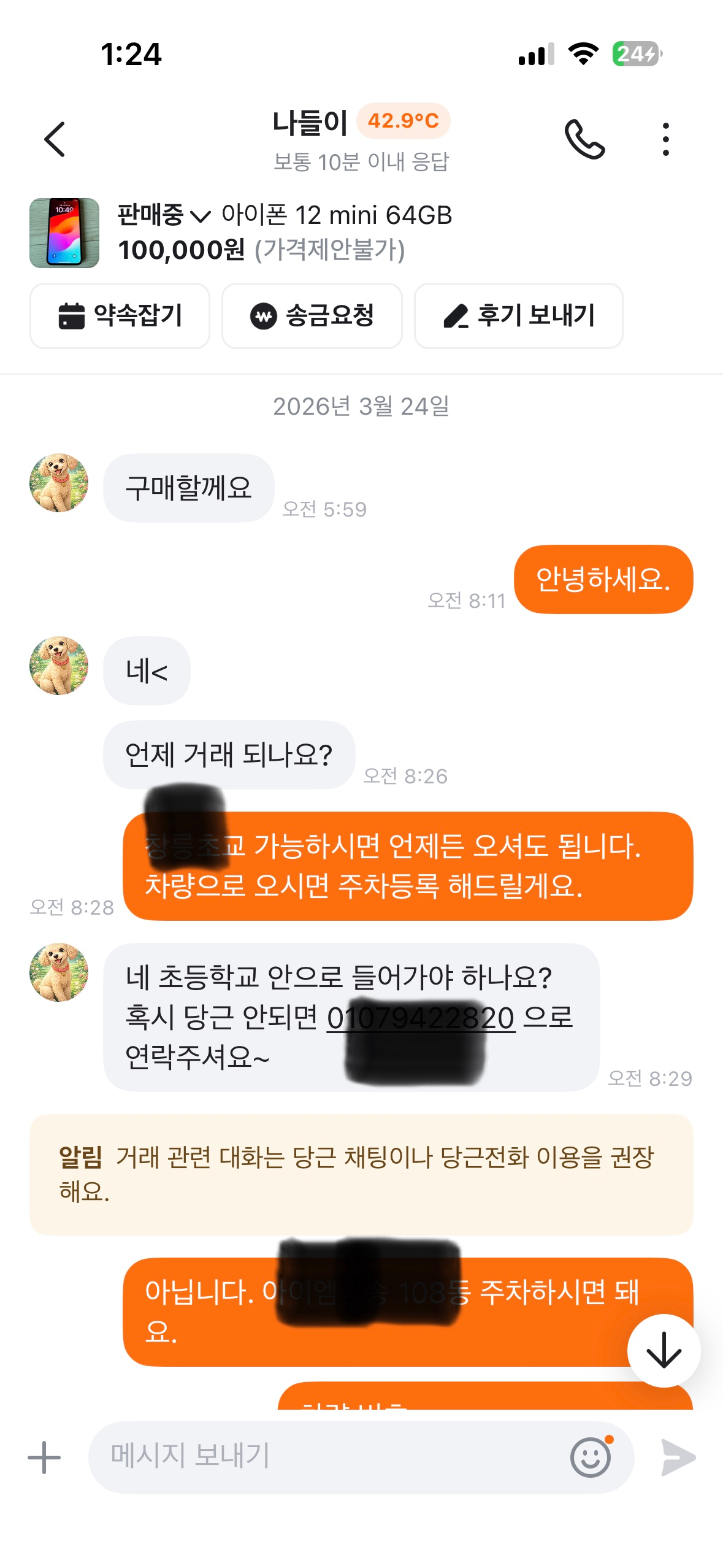Tap the 약속잡기 button
The width and height of the screenshot is (723, 1568).
[120, 316]
